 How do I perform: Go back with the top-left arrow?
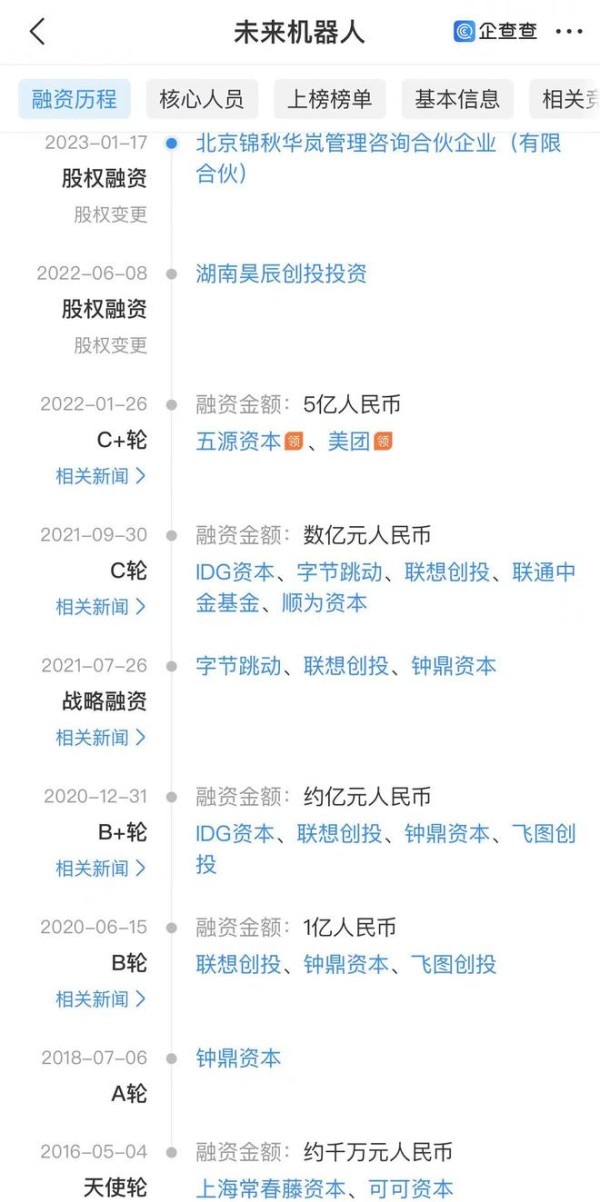(37, 32)
